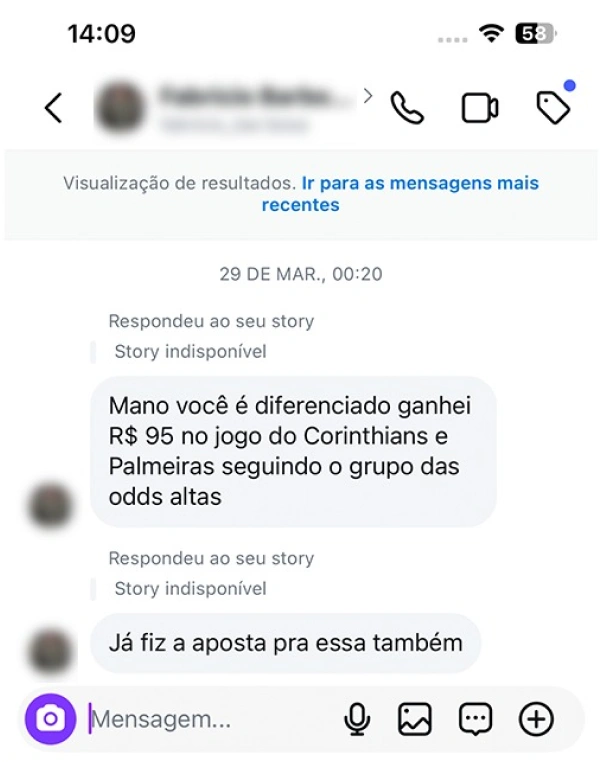Open more options with the plus icon
Viewport: 600px width, 762px height.
point(536,719)
